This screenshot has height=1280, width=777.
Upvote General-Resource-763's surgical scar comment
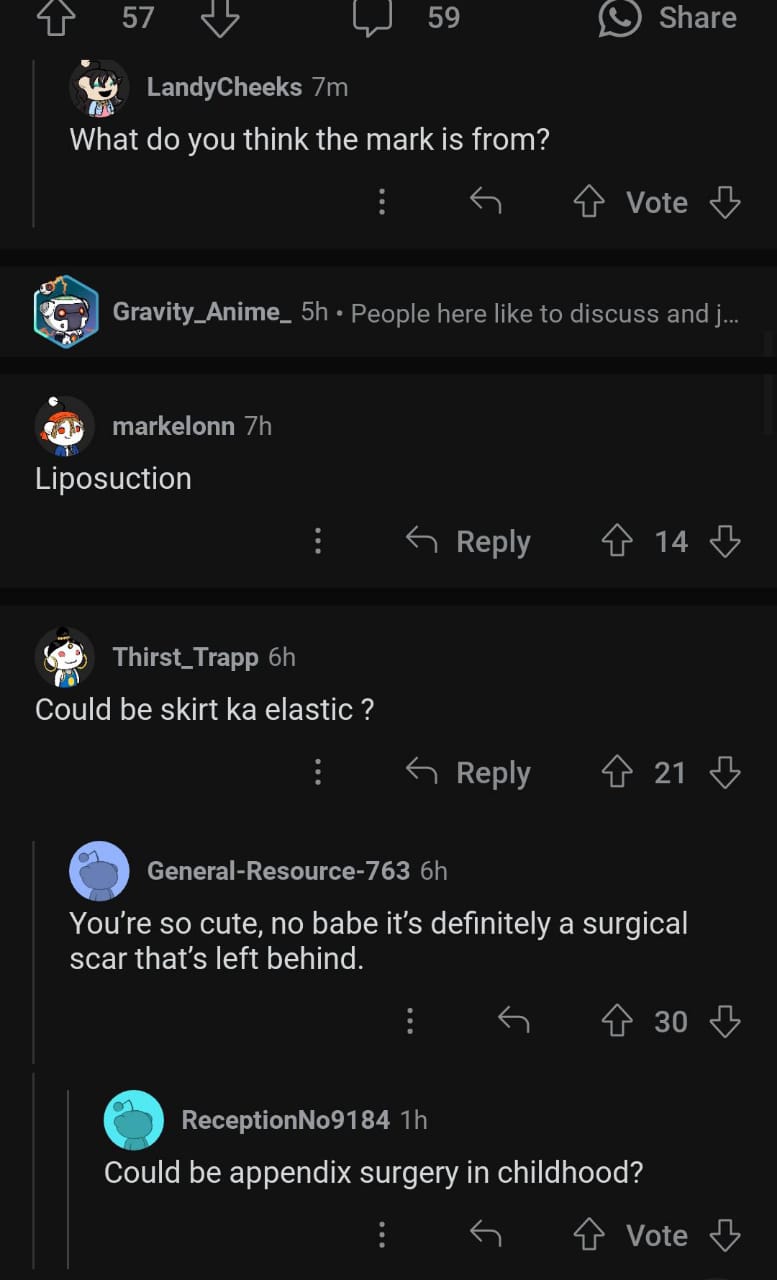coord(617,1021)
